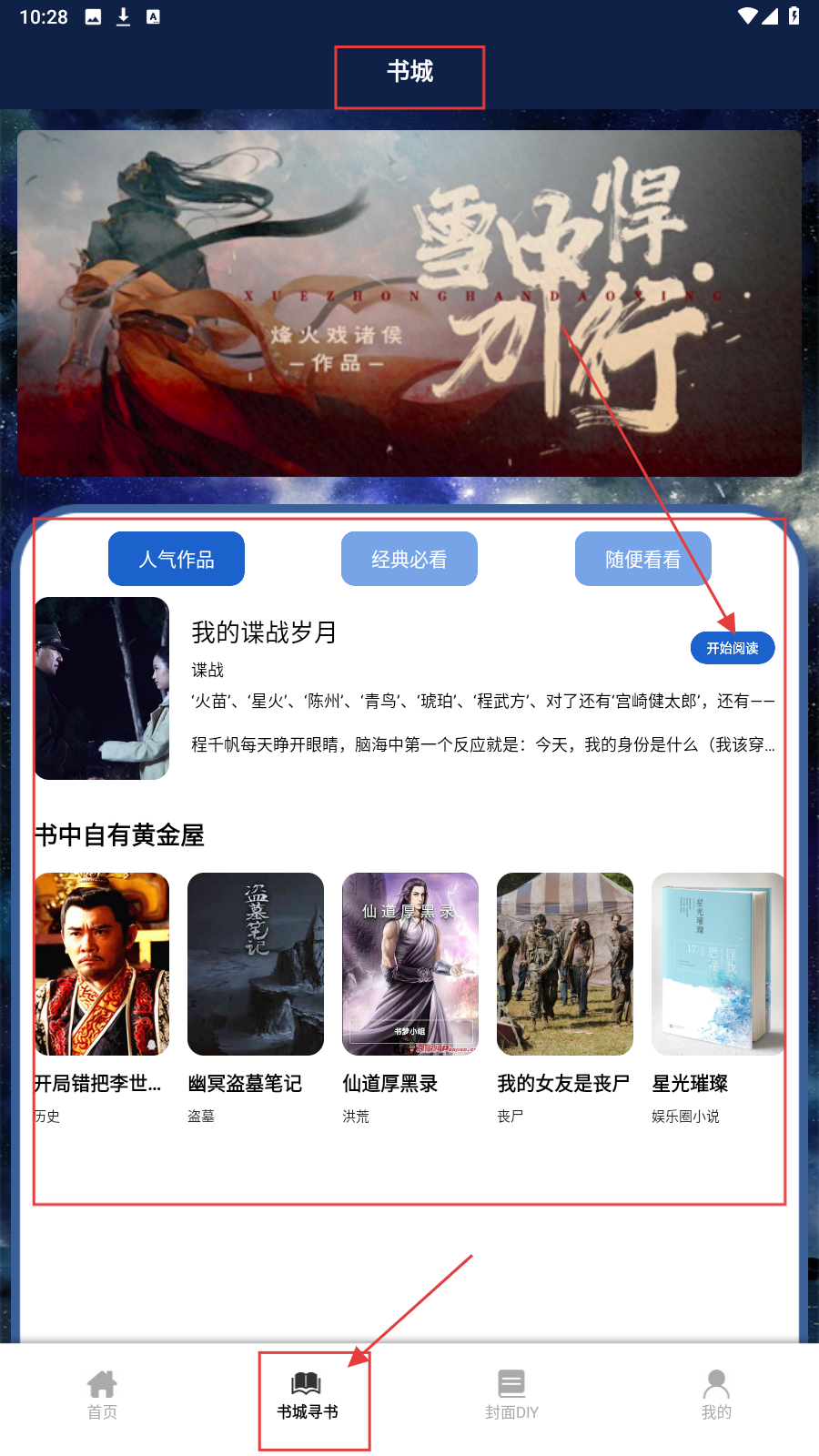The height and width of the screenshot is (1456, 819).
Task: Open the book 幽冥盗墓笔记
Action: (x=256, y=965)
